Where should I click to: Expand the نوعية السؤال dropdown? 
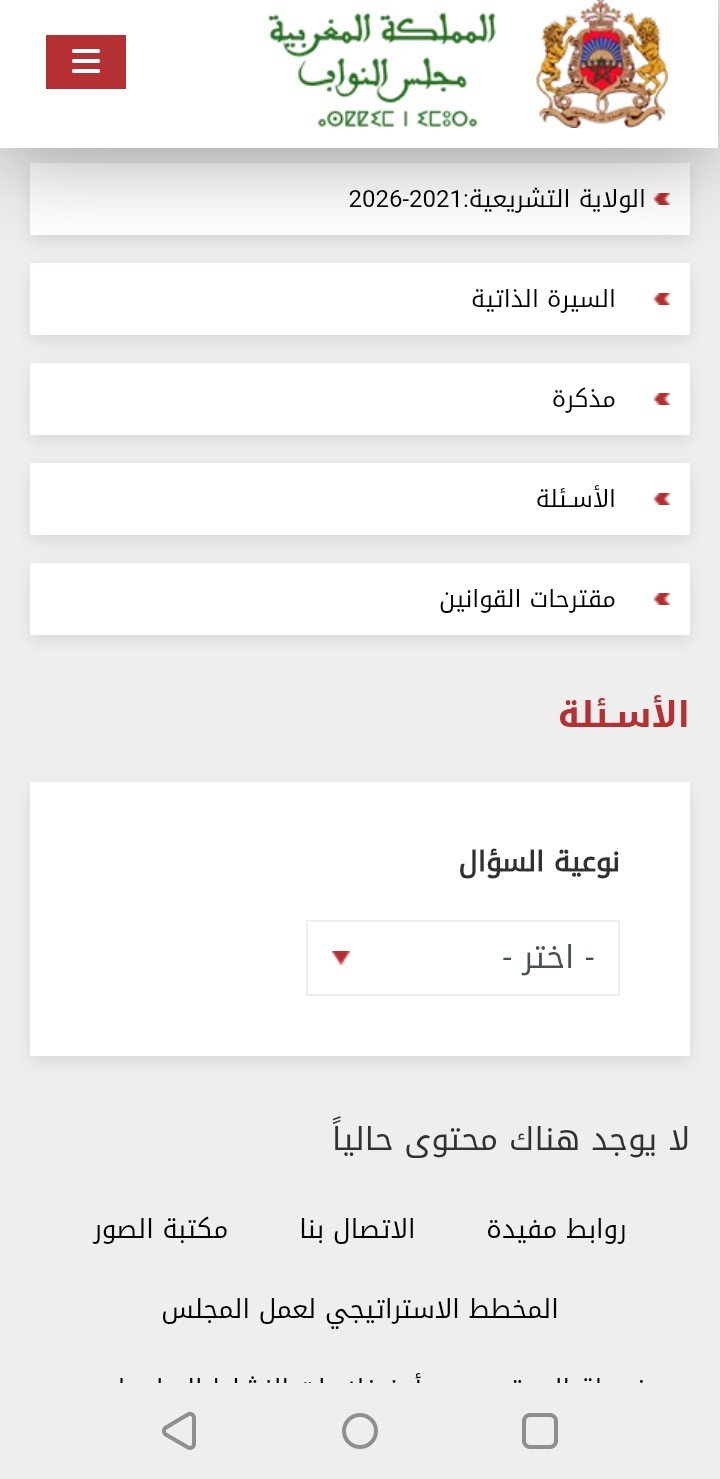pos(462,958)
